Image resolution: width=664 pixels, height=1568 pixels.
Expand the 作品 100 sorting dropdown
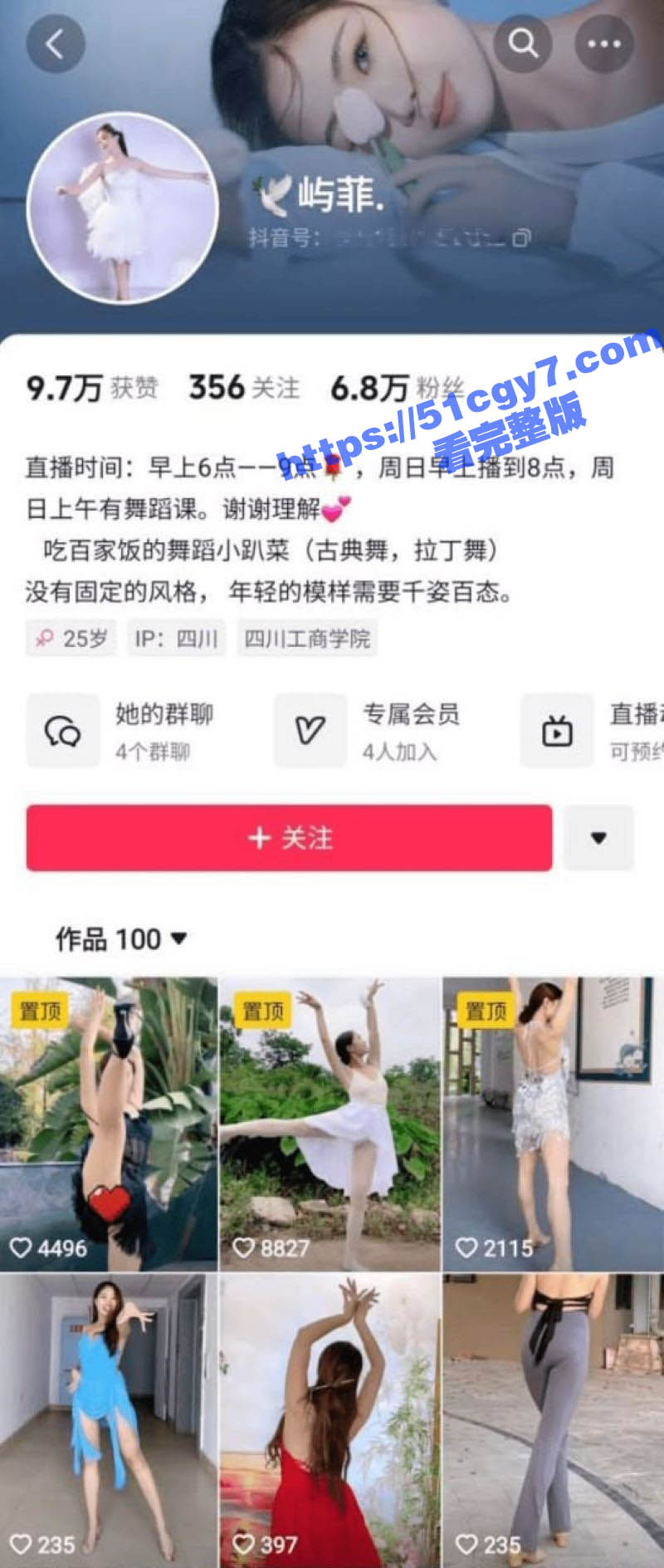pos(121,939)
